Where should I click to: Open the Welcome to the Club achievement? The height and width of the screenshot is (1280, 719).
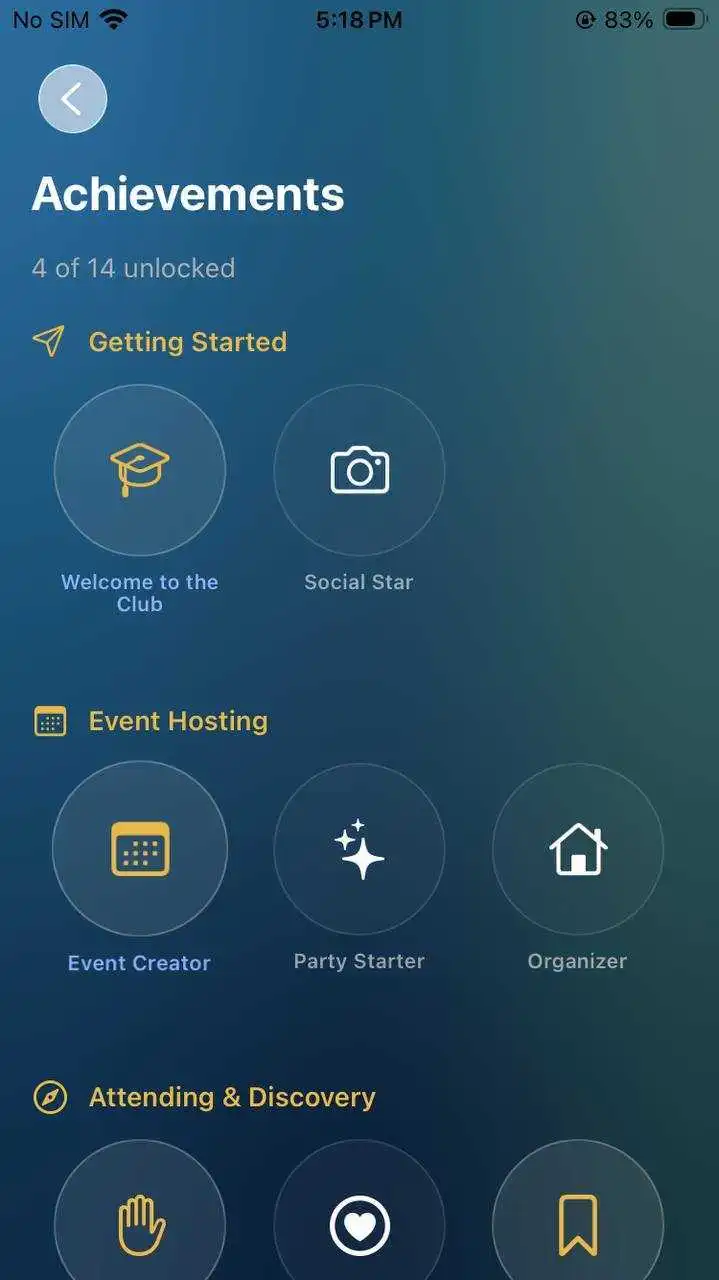(140, 470)
